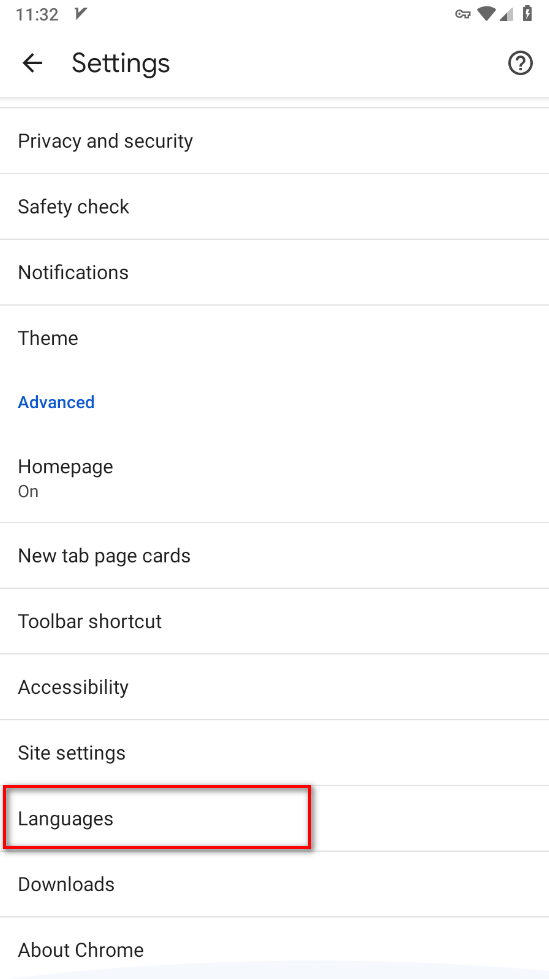Open Privacy and security settings
Viewport: 549px width, 979px height.
click(x=274, y=141)
